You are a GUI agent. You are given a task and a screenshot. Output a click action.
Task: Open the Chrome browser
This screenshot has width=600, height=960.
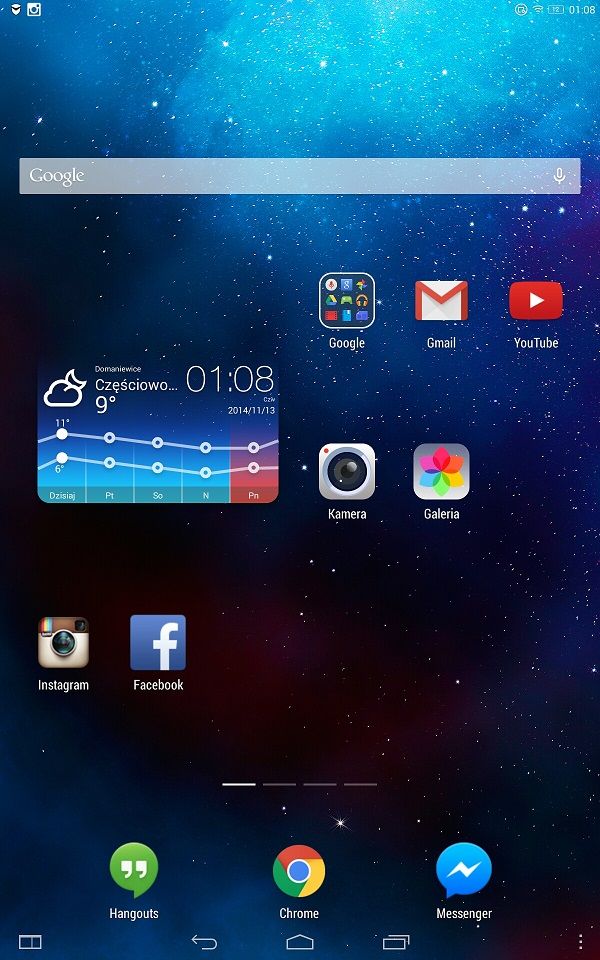[299, 871]
